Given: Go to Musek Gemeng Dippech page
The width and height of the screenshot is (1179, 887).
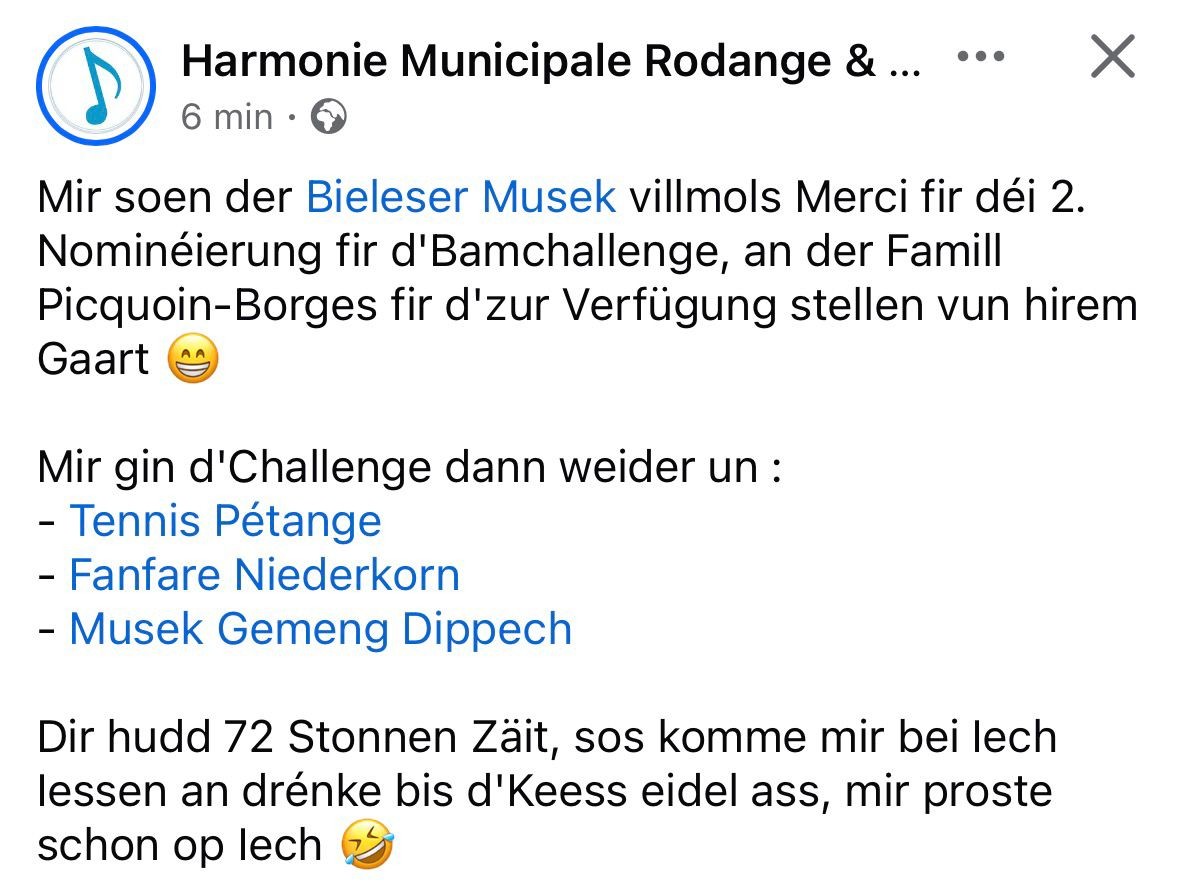Looking at the screenshot, I should pos(320,629).
